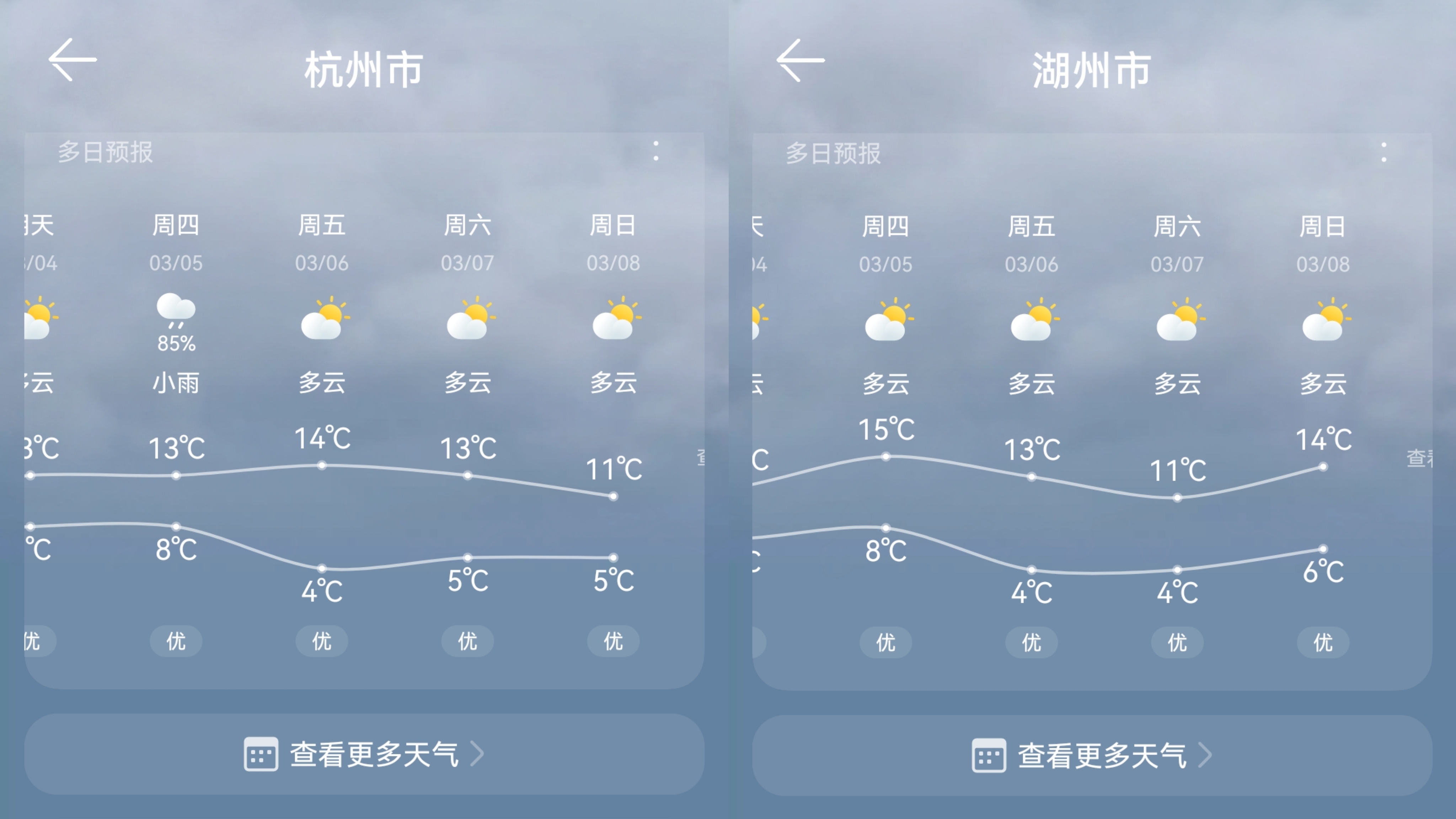Tap 查看更多天气 under the 杭州市 forecast
This screenshot has height=819, width=1456.
click(x=364, y=754)
